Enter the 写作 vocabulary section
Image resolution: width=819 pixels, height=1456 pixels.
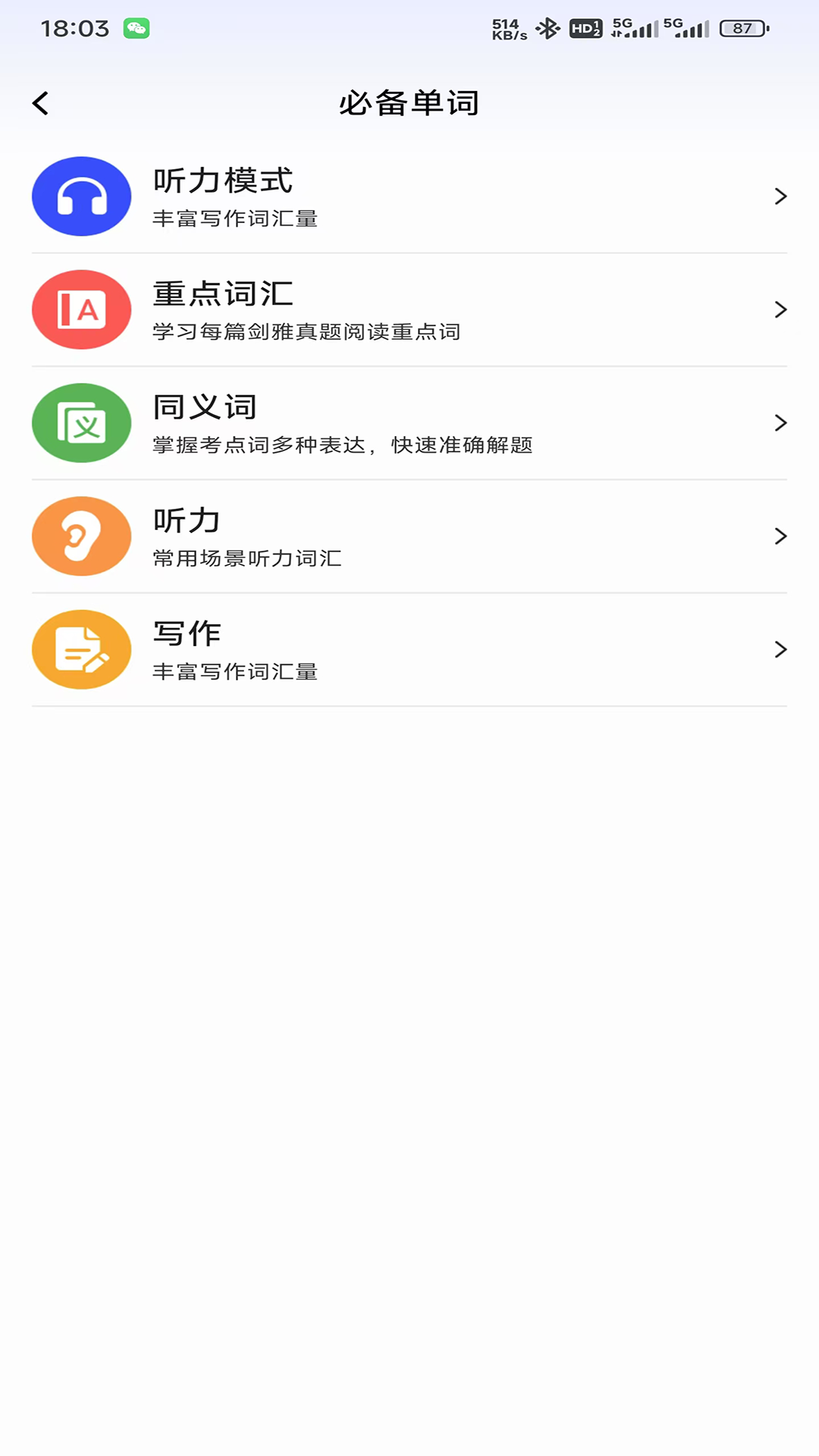(409, 649)
